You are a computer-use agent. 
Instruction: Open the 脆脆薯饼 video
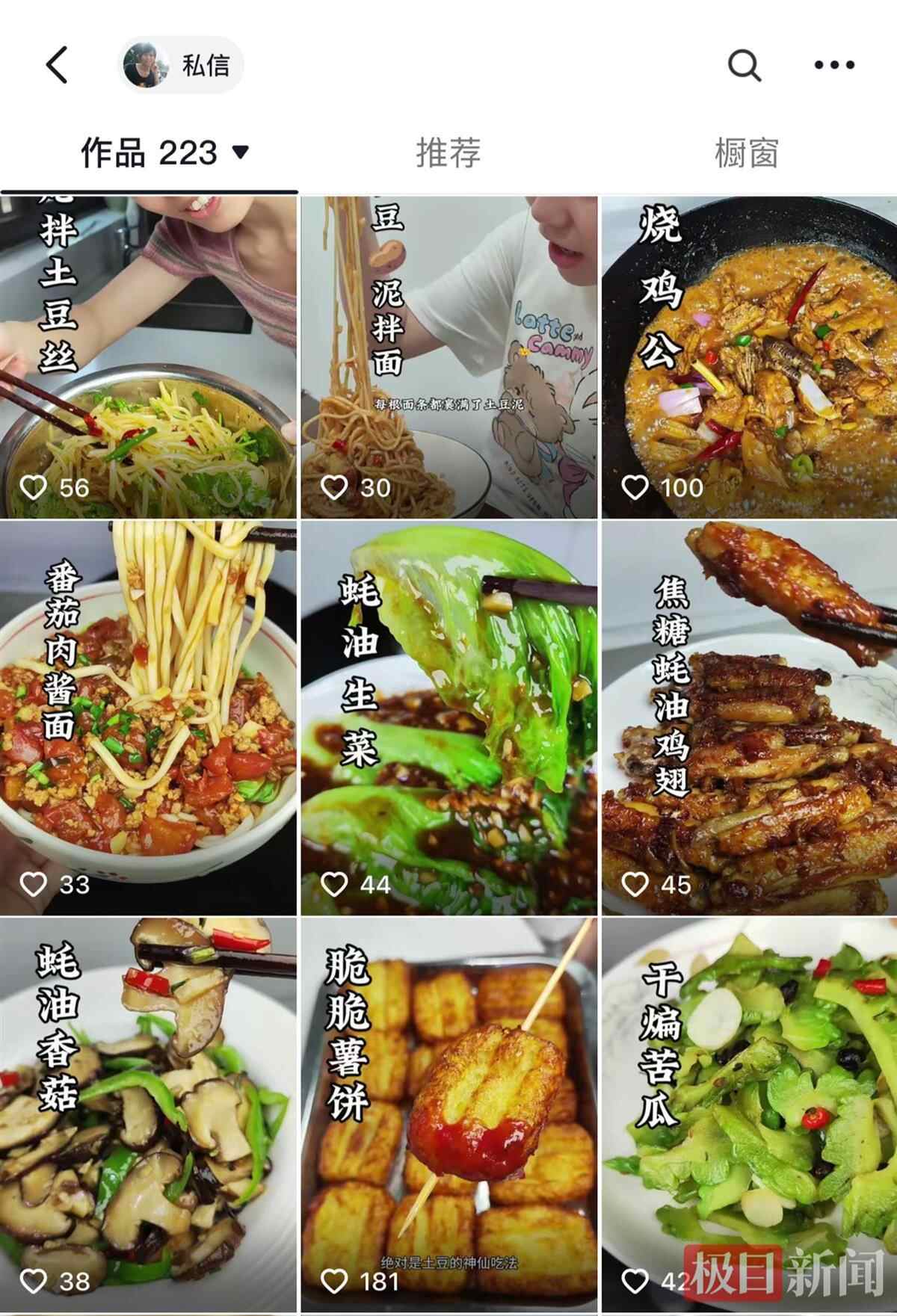(x=449, y=1113)
